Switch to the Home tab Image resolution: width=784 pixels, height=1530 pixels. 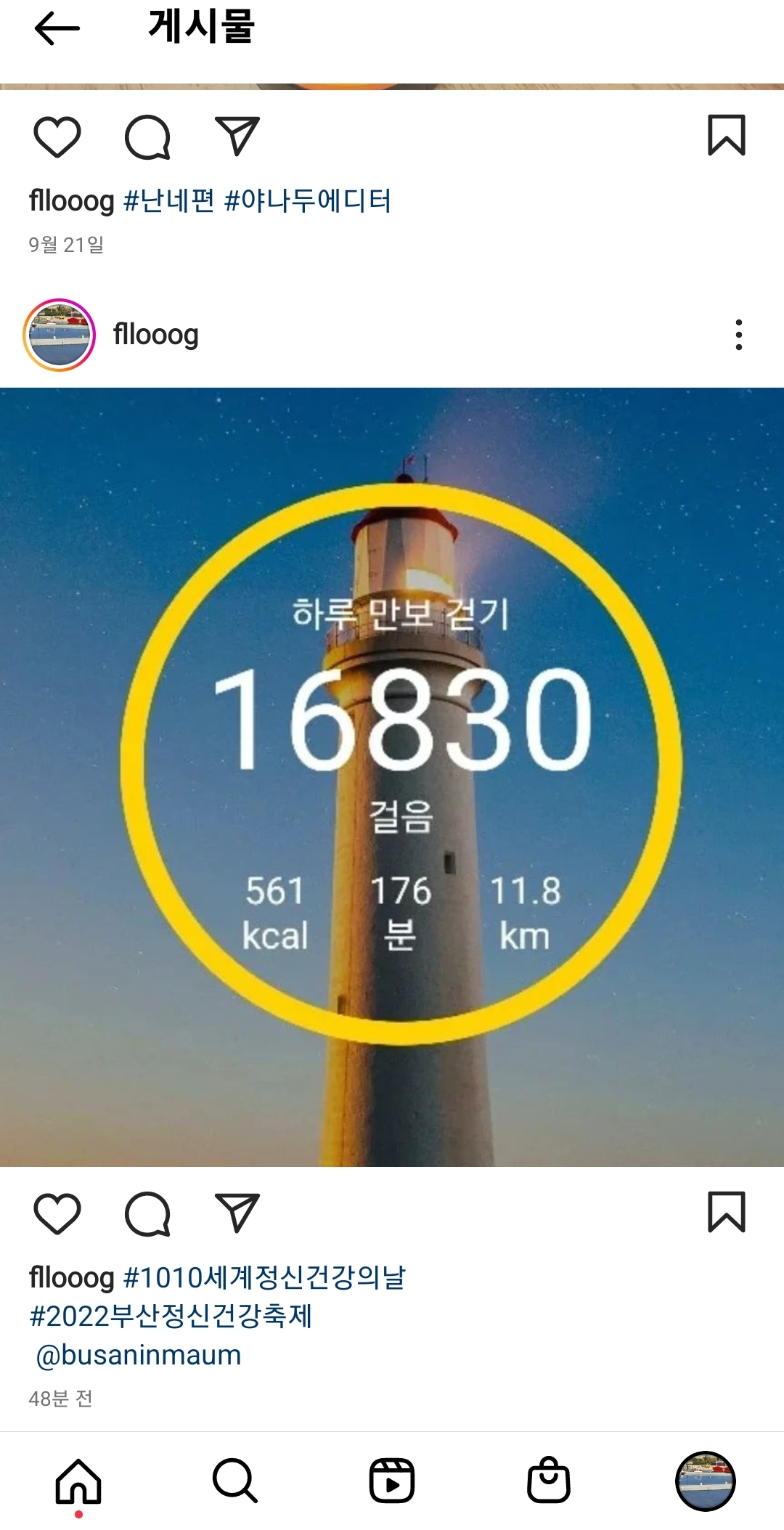point(78,1481)
